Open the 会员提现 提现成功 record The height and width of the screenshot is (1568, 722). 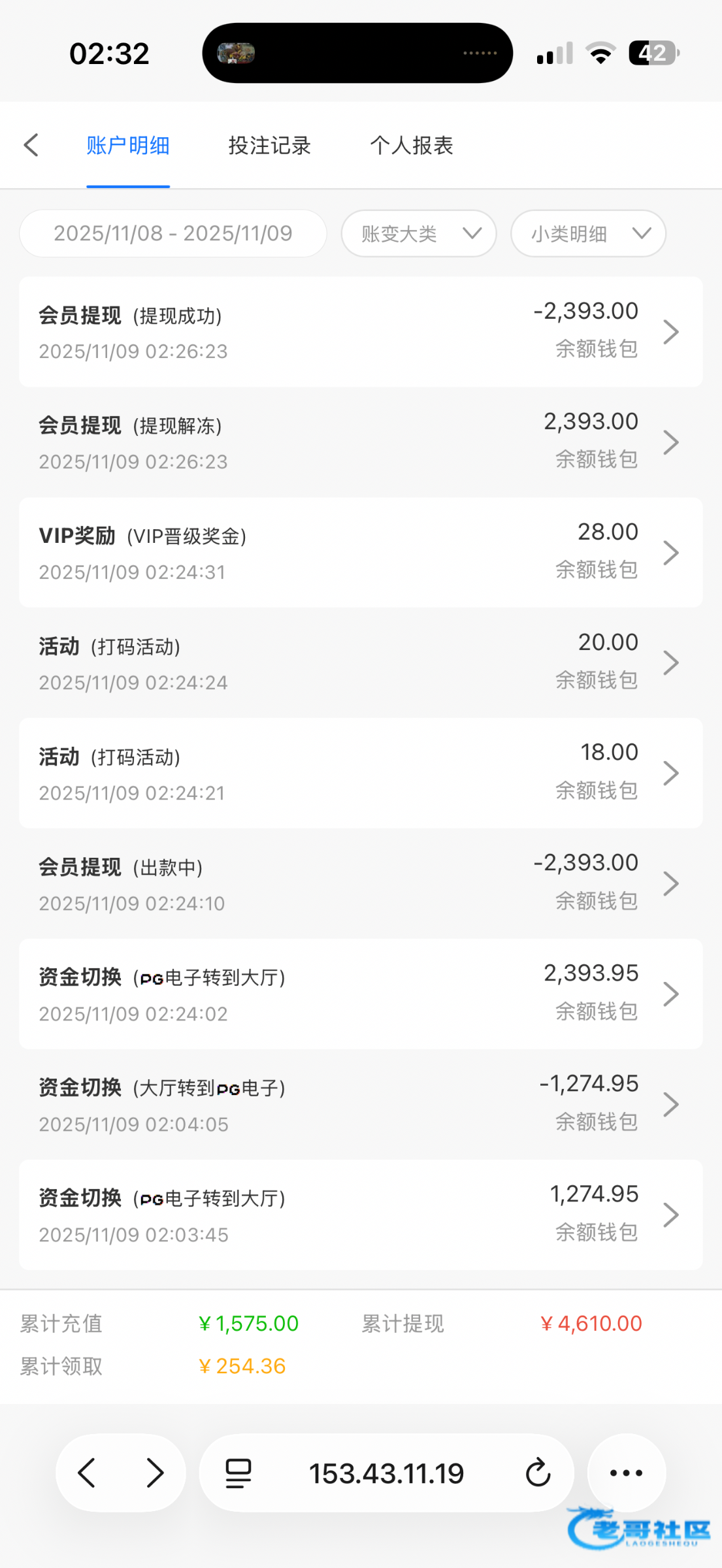[x=361, y=332]
